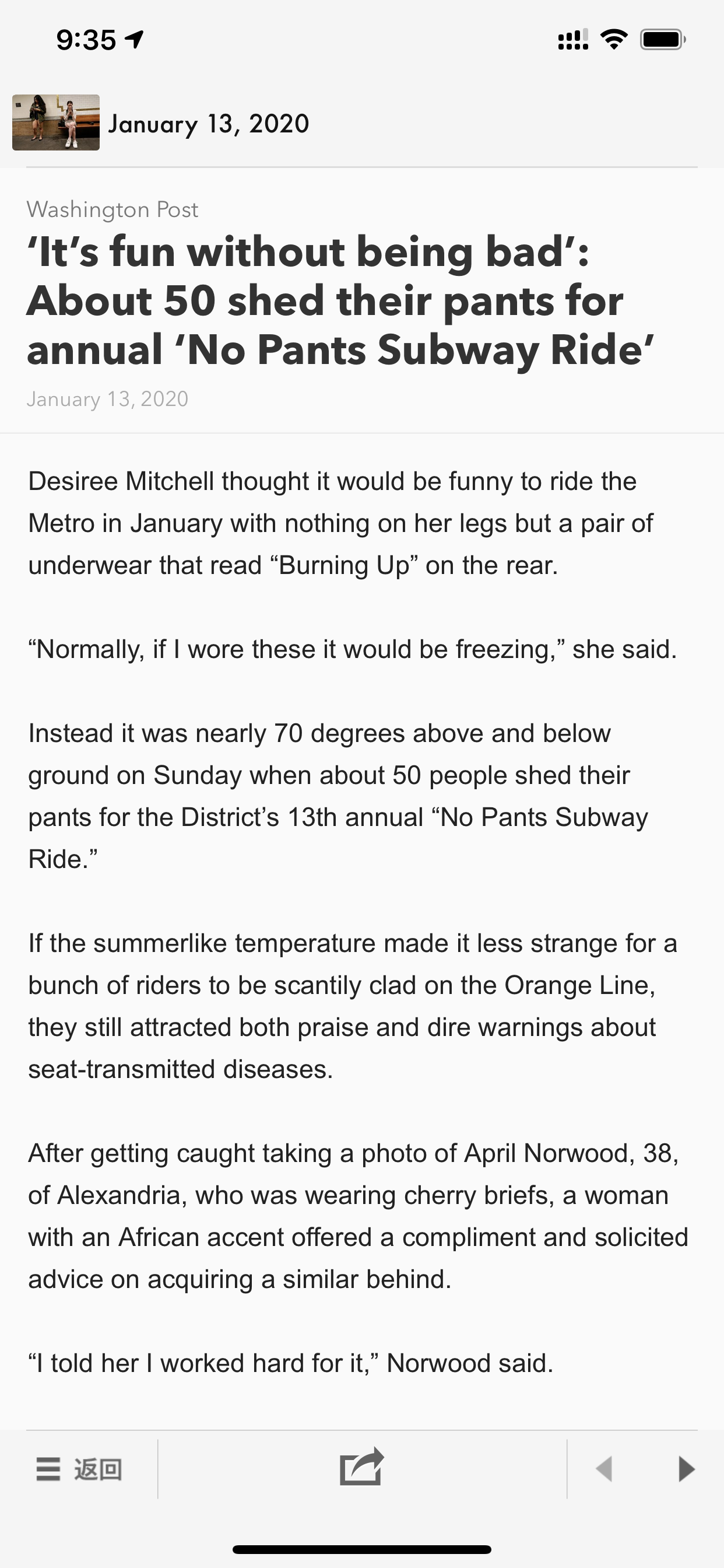Open the article thumbnail photo at top

point(56,123)
